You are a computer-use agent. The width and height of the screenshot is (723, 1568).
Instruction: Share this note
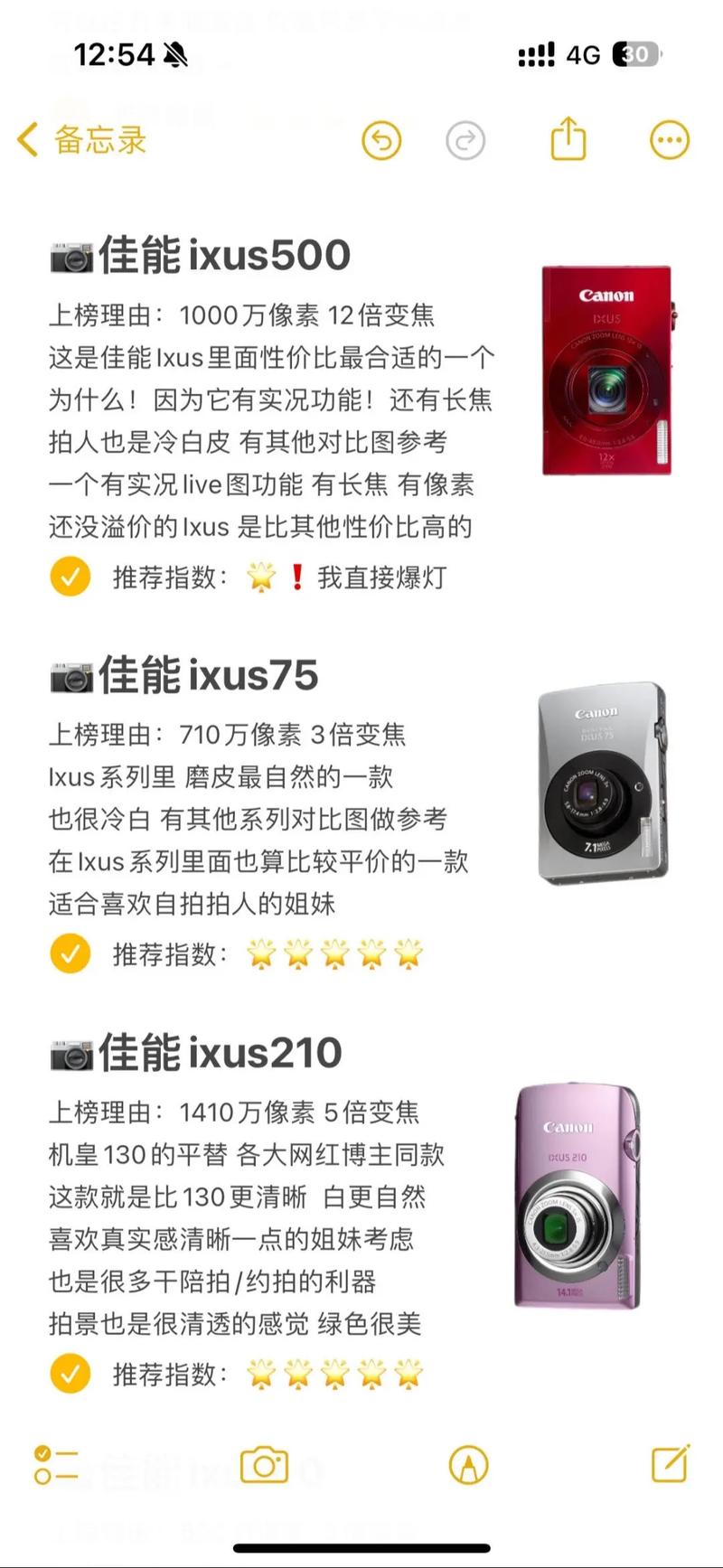pos(568,139)
